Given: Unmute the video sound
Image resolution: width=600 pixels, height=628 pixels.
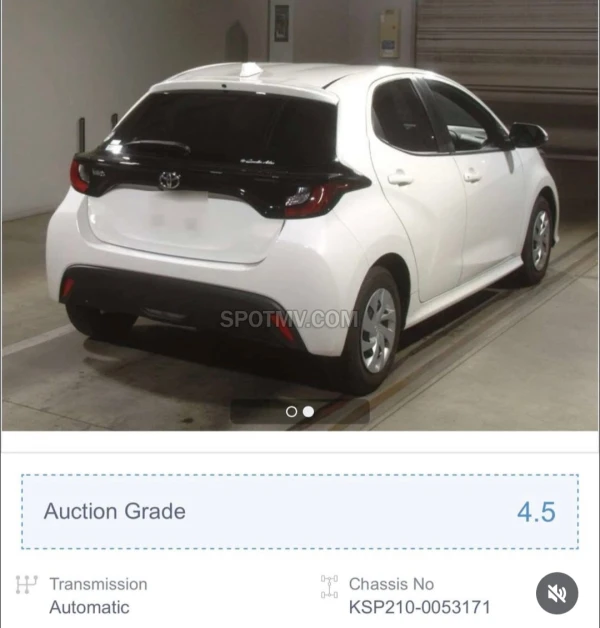Looking at the screenshot, I should (x=557, y=593).
